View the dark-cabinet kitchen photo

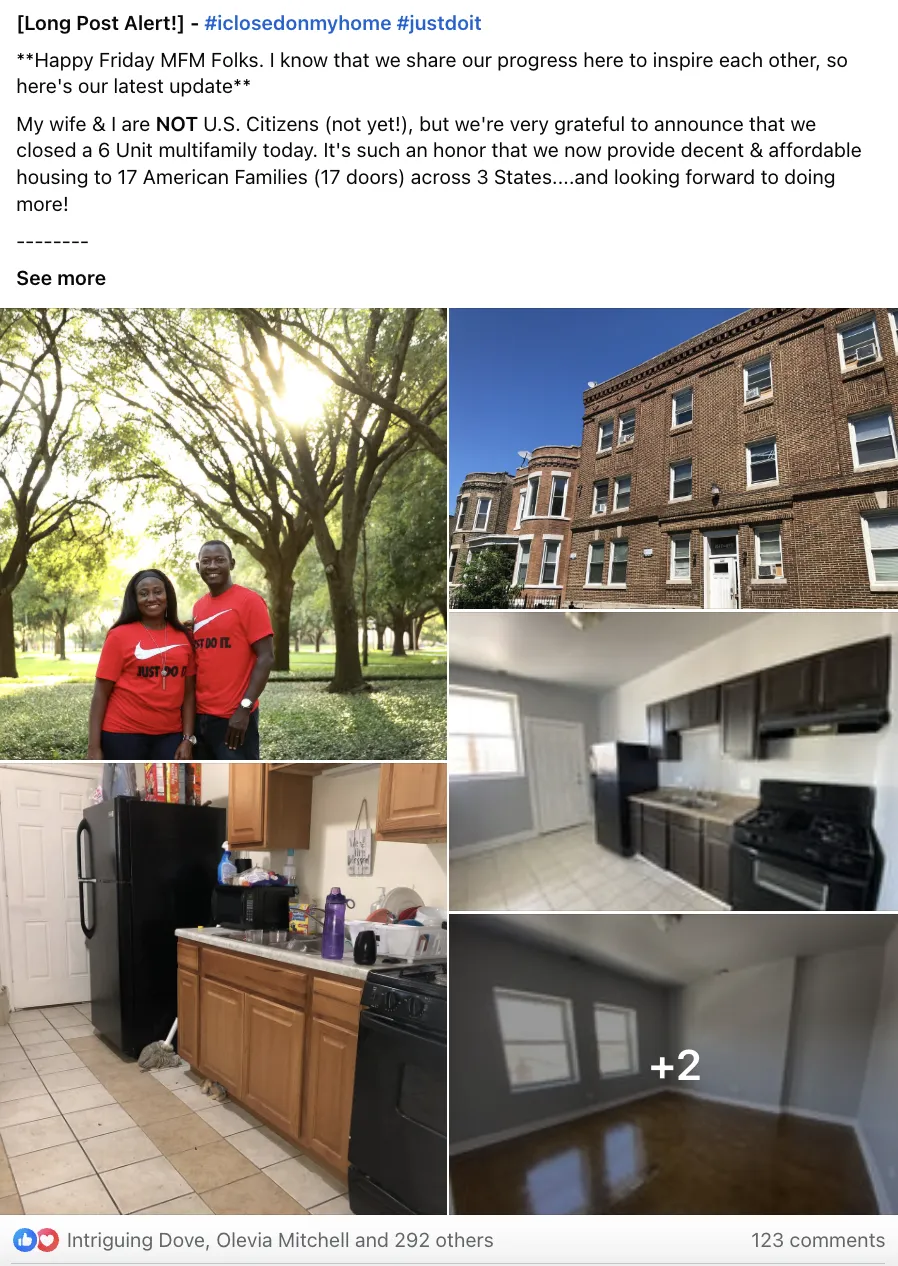point(673,761)
